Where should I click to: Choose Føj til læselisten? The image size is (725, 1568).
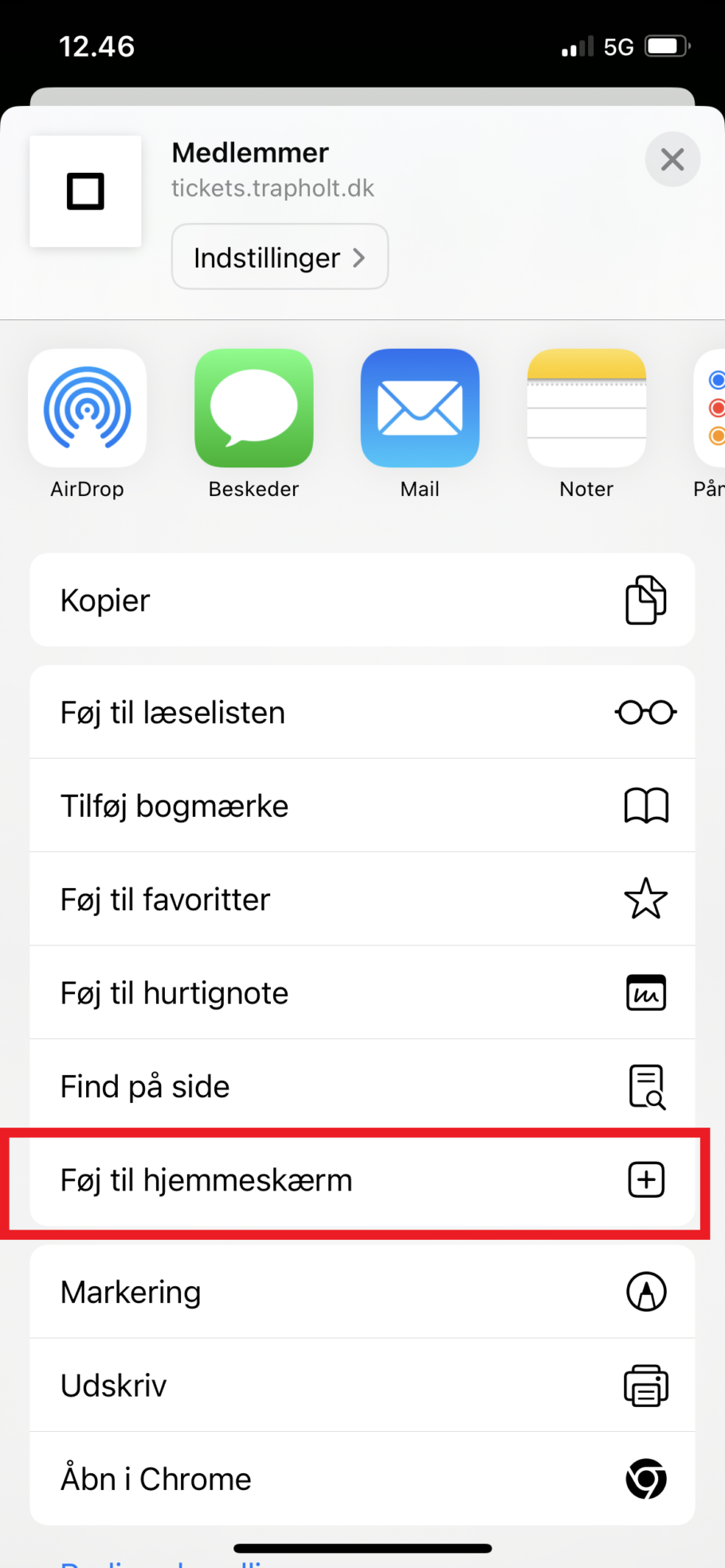(362, 713)
